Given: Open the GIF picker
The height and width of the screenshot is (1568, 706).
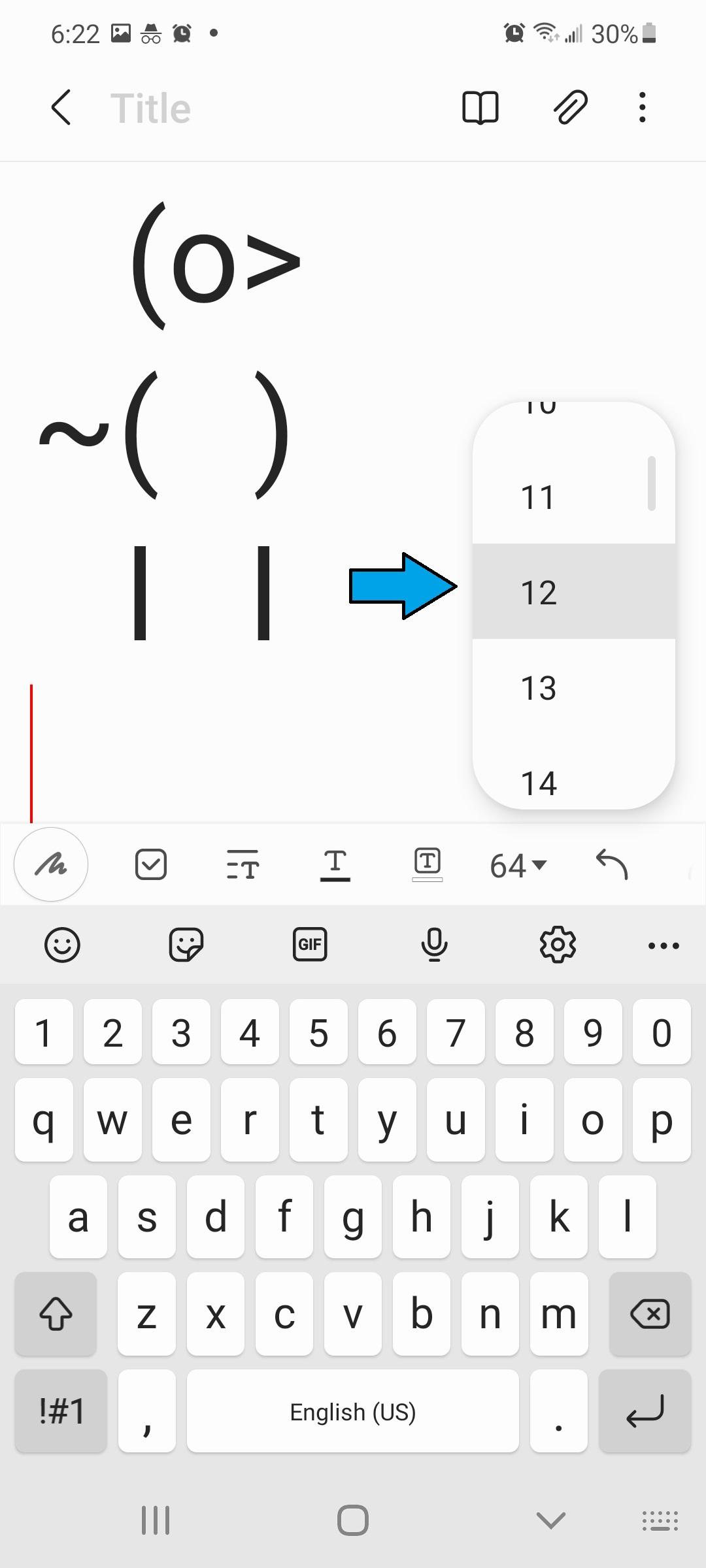Looking at the screenshot, I should tap(310, 945).
